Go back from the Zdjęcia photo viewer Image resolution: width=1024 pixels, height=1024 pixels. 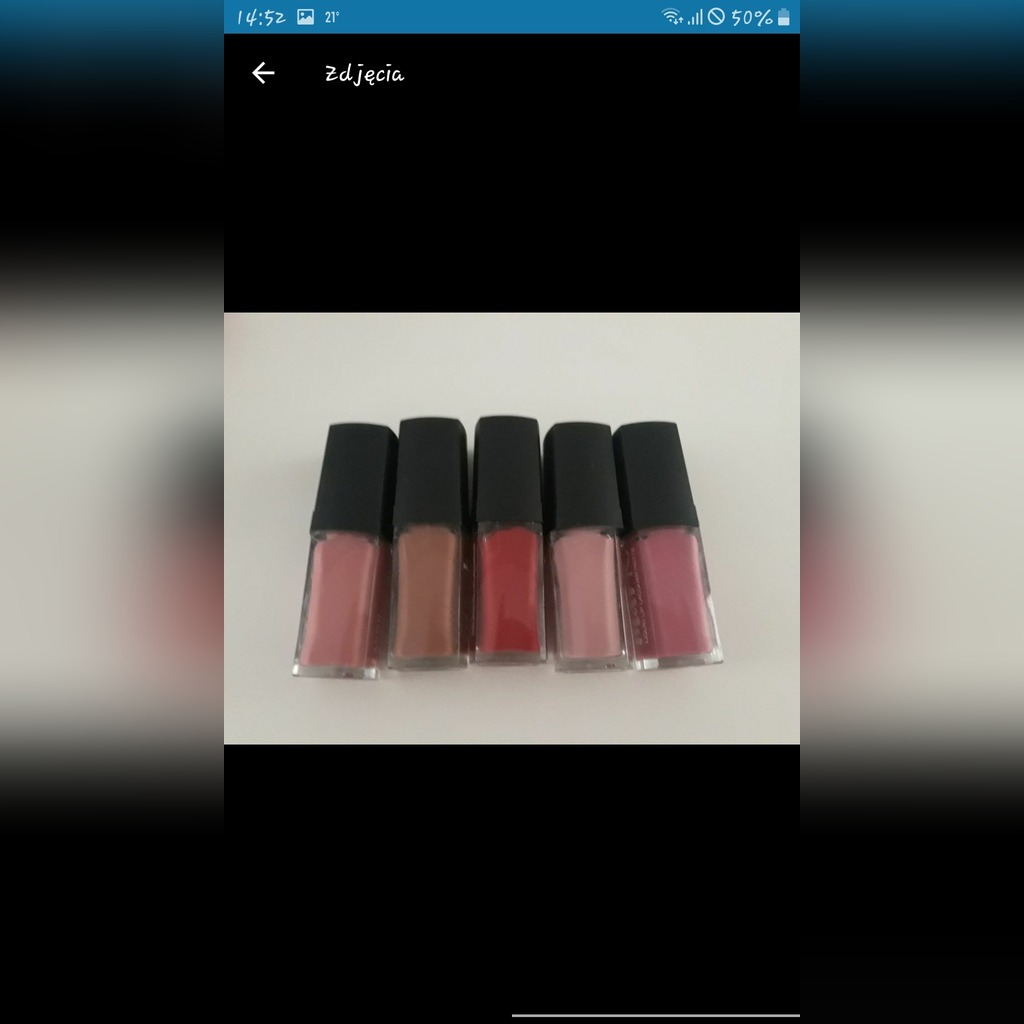(263, 73)
